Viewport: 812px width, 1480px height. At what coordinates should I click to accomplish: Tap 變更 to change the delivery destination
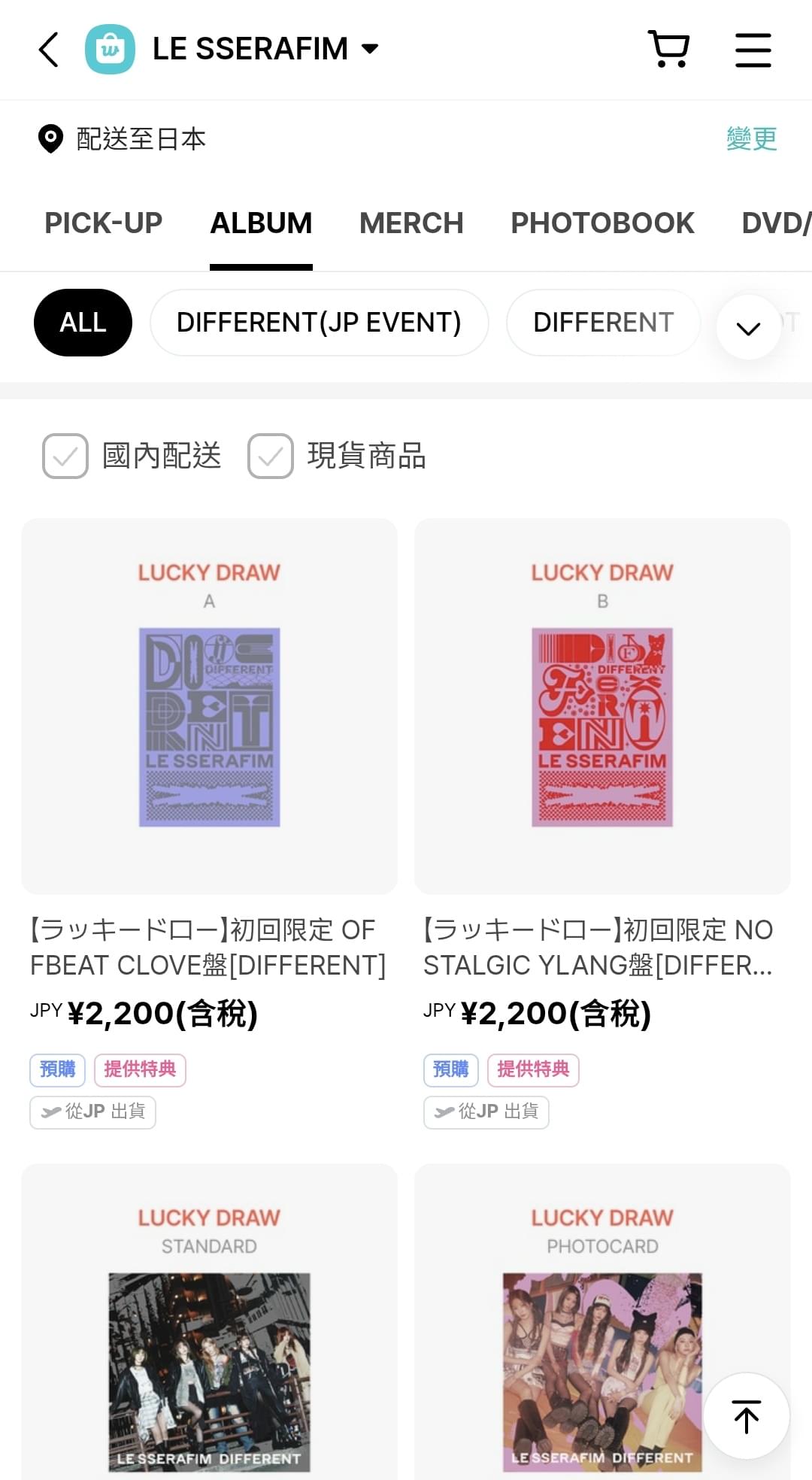tap(751, 138)
